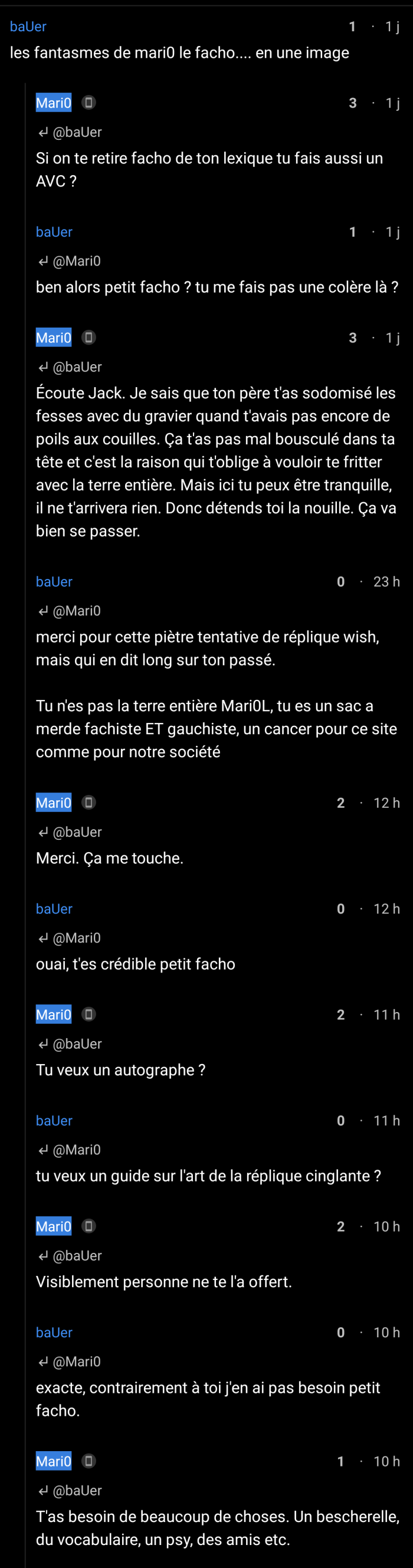Tap @baUer mention above the AVC comment
Viewport: 413px width, 1568px height.
77,132
